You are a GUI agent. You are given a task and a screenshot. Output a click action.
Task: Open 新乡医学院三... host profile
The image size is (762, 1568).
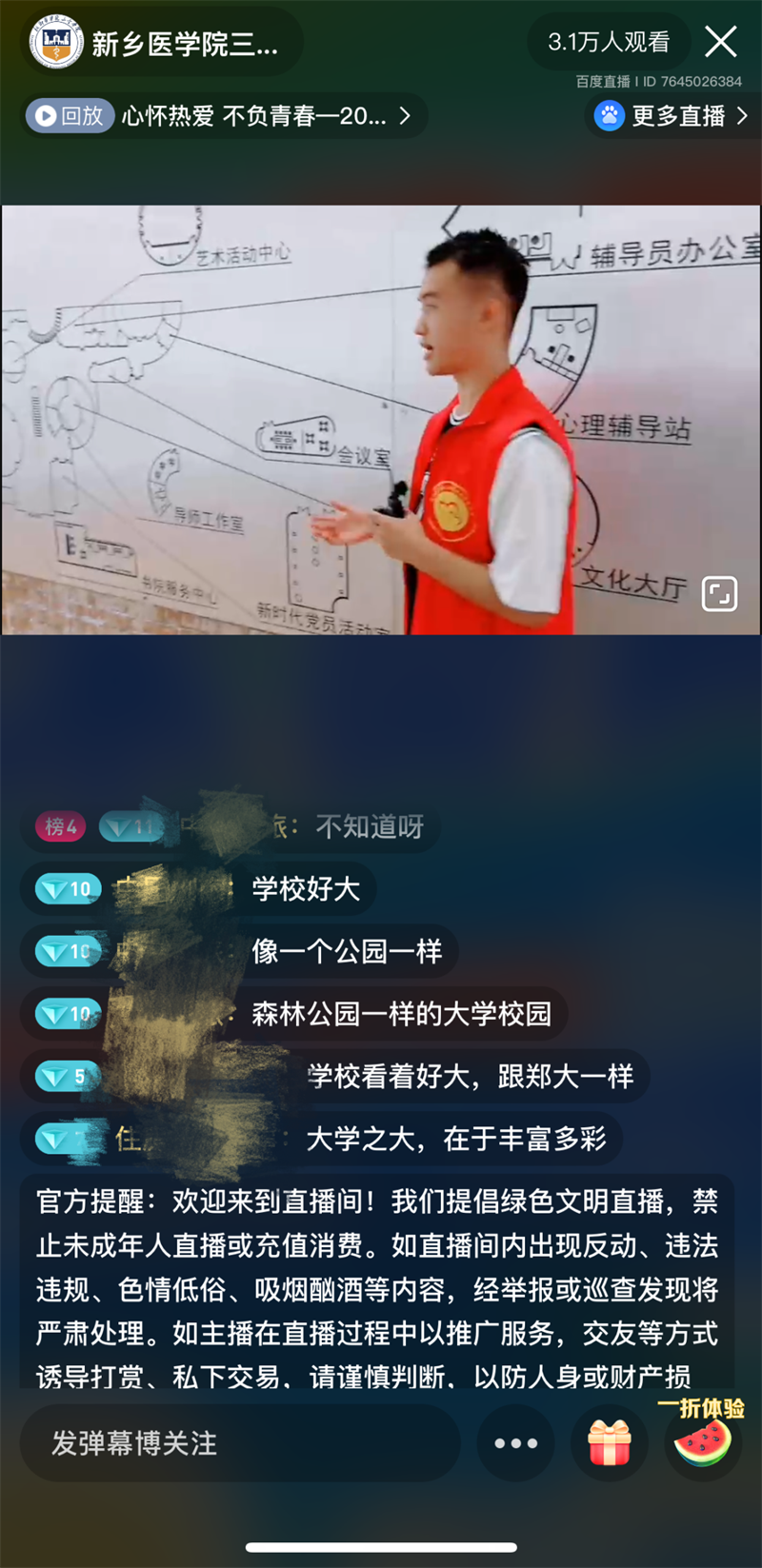[162, 43]
